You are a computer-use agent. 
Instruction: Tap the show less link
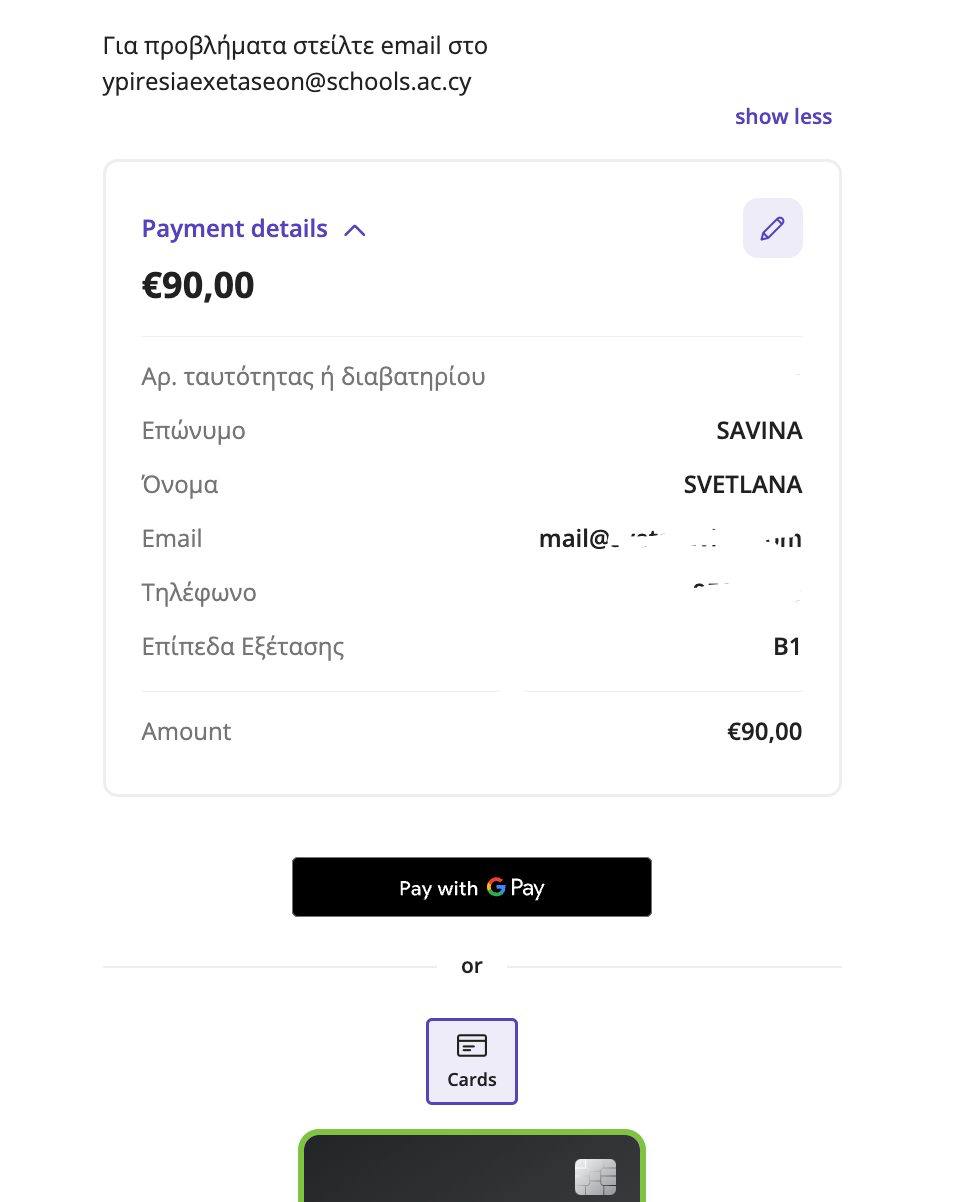click(783, 117)
